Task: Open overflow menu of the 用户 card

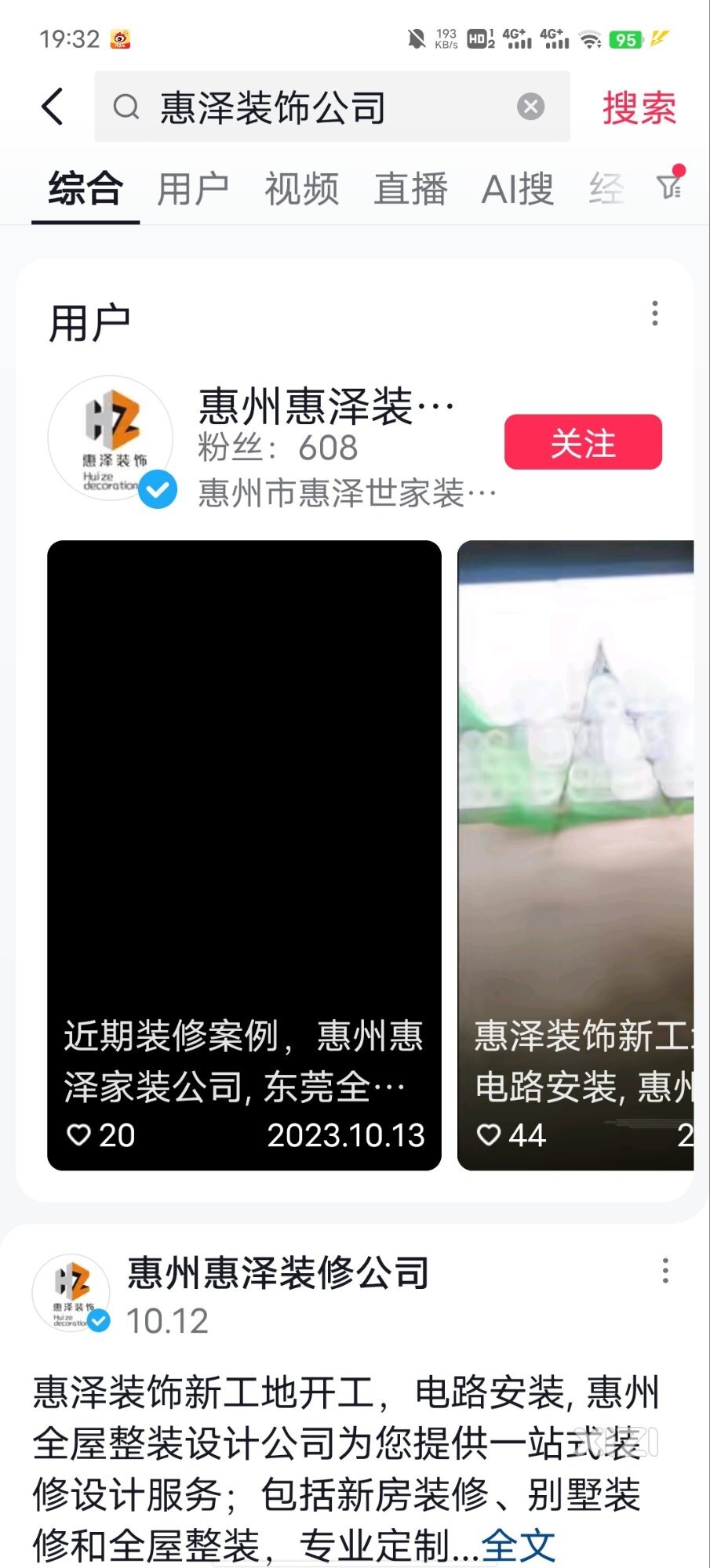Action: tap(654, 314)
